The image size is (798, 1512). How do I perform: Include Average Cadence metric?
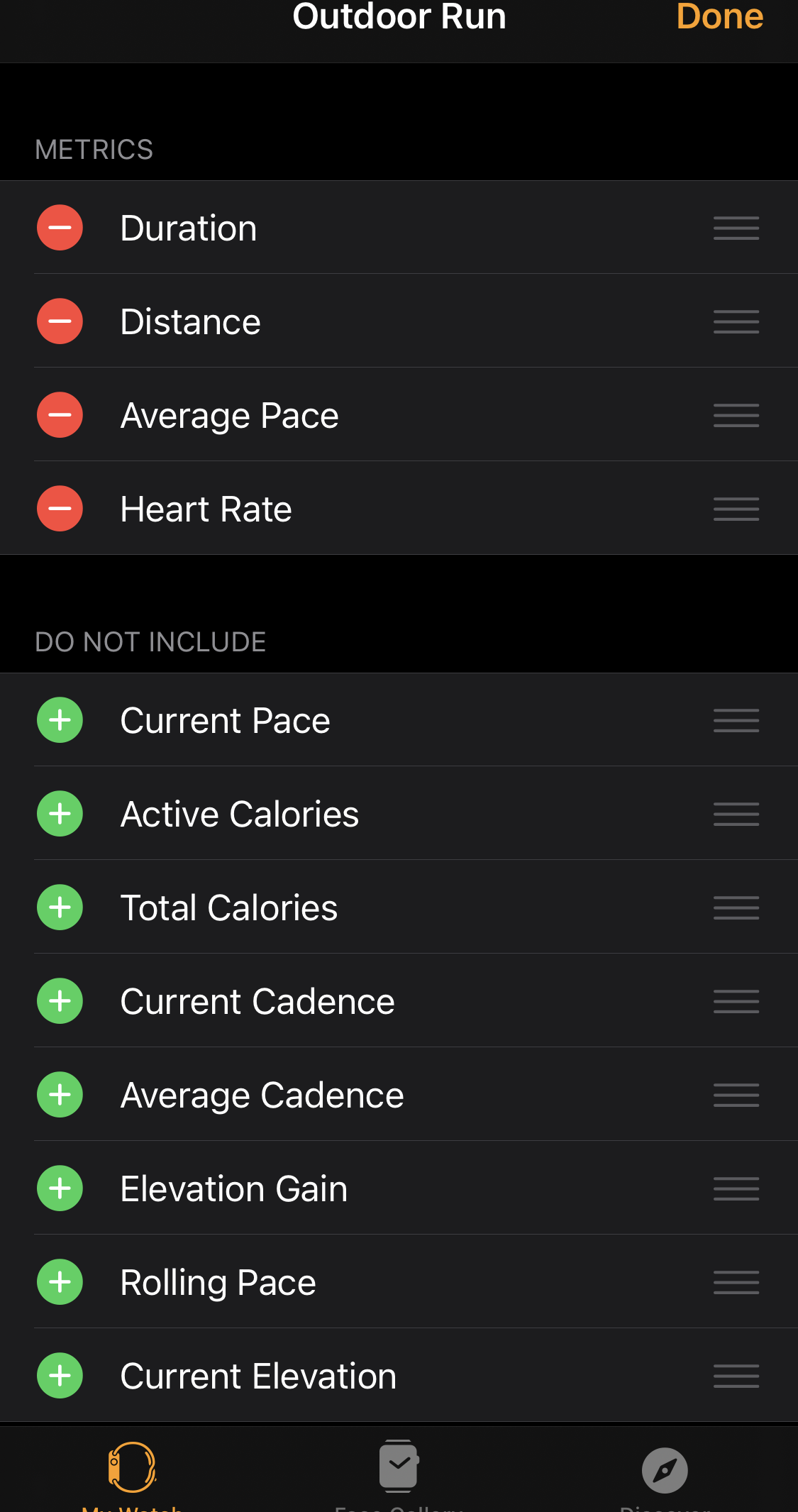click(x=60, y=1095)
